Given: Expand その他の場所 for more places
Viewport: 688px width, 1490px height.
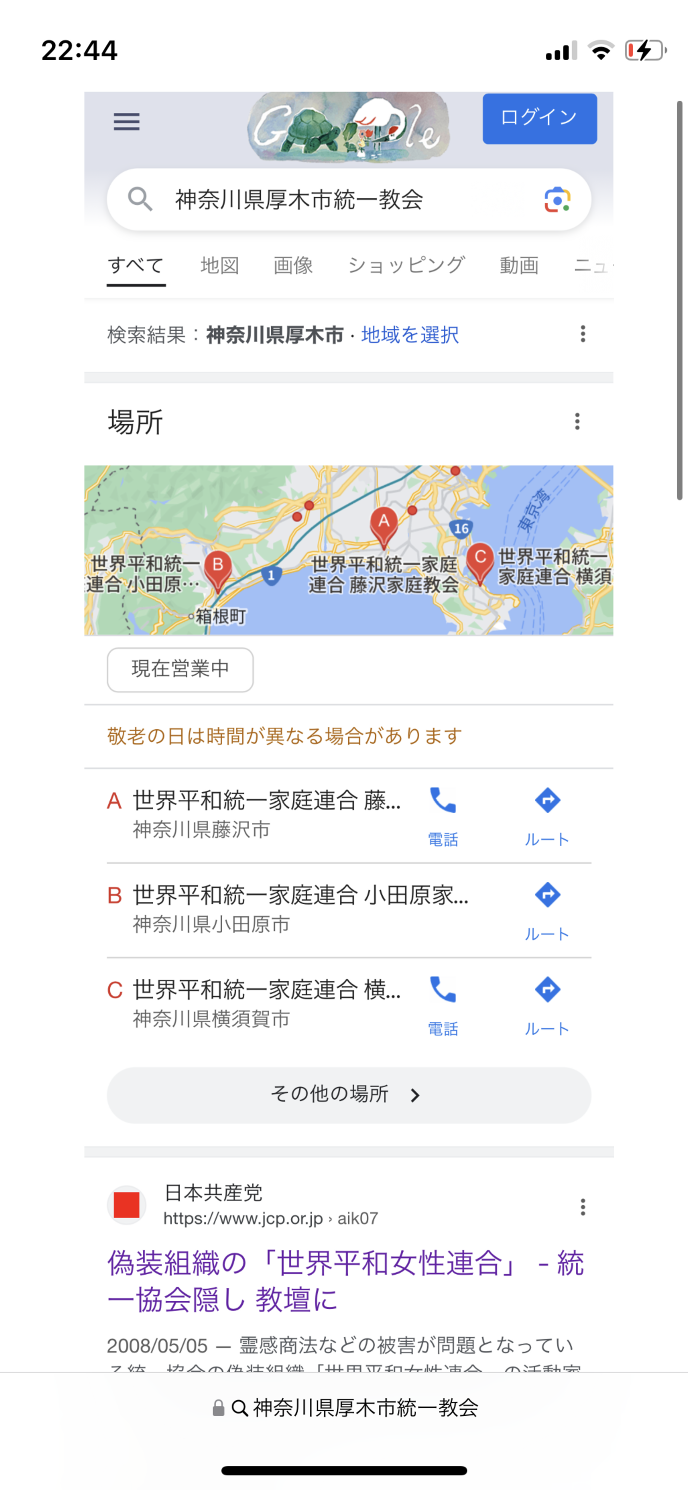Looking at the screenshot, I should pyautogui.click(x=348, y=1094).
